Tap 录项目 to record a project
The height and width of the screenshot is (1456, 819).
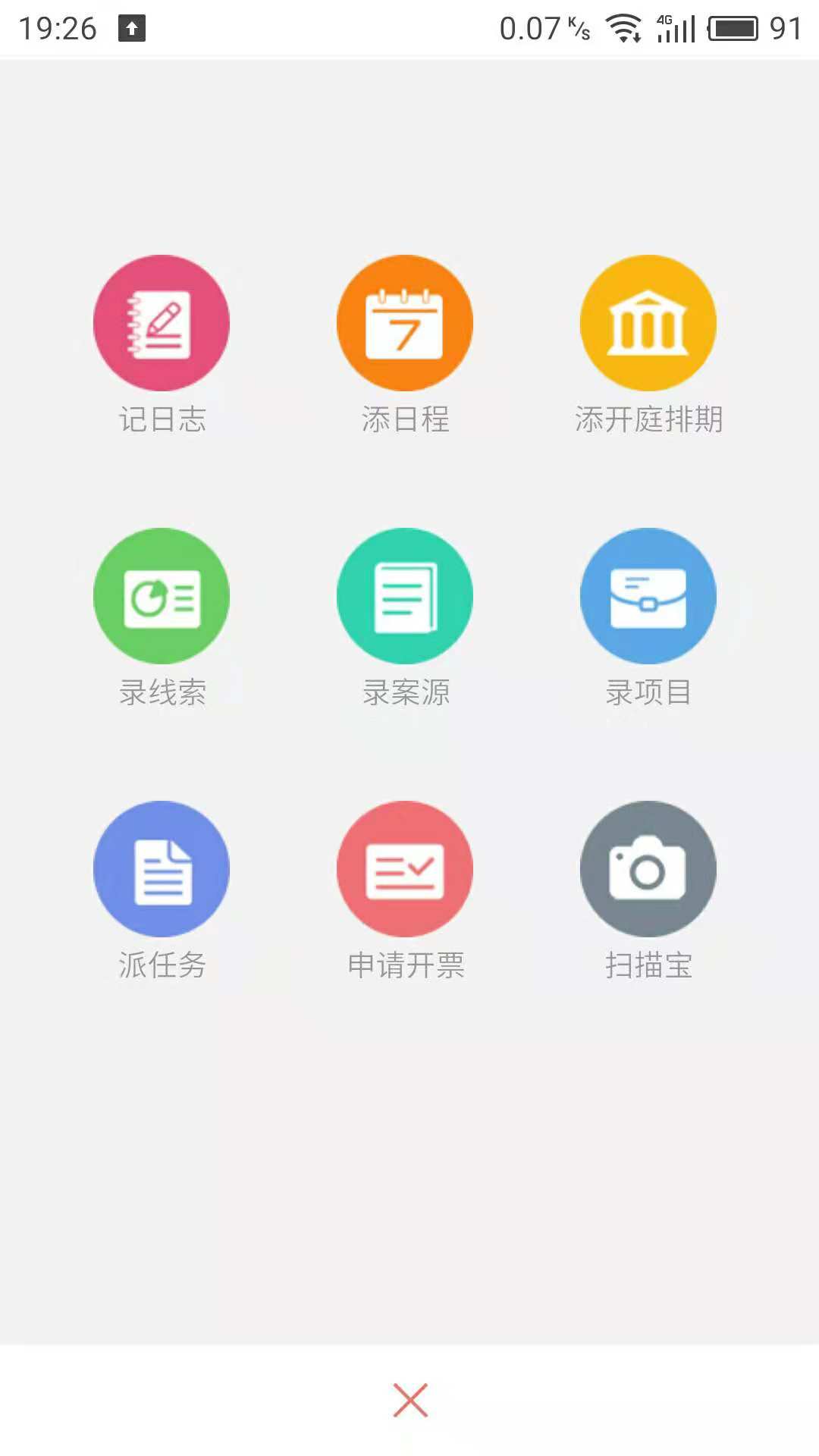click(x=648, y=596)
